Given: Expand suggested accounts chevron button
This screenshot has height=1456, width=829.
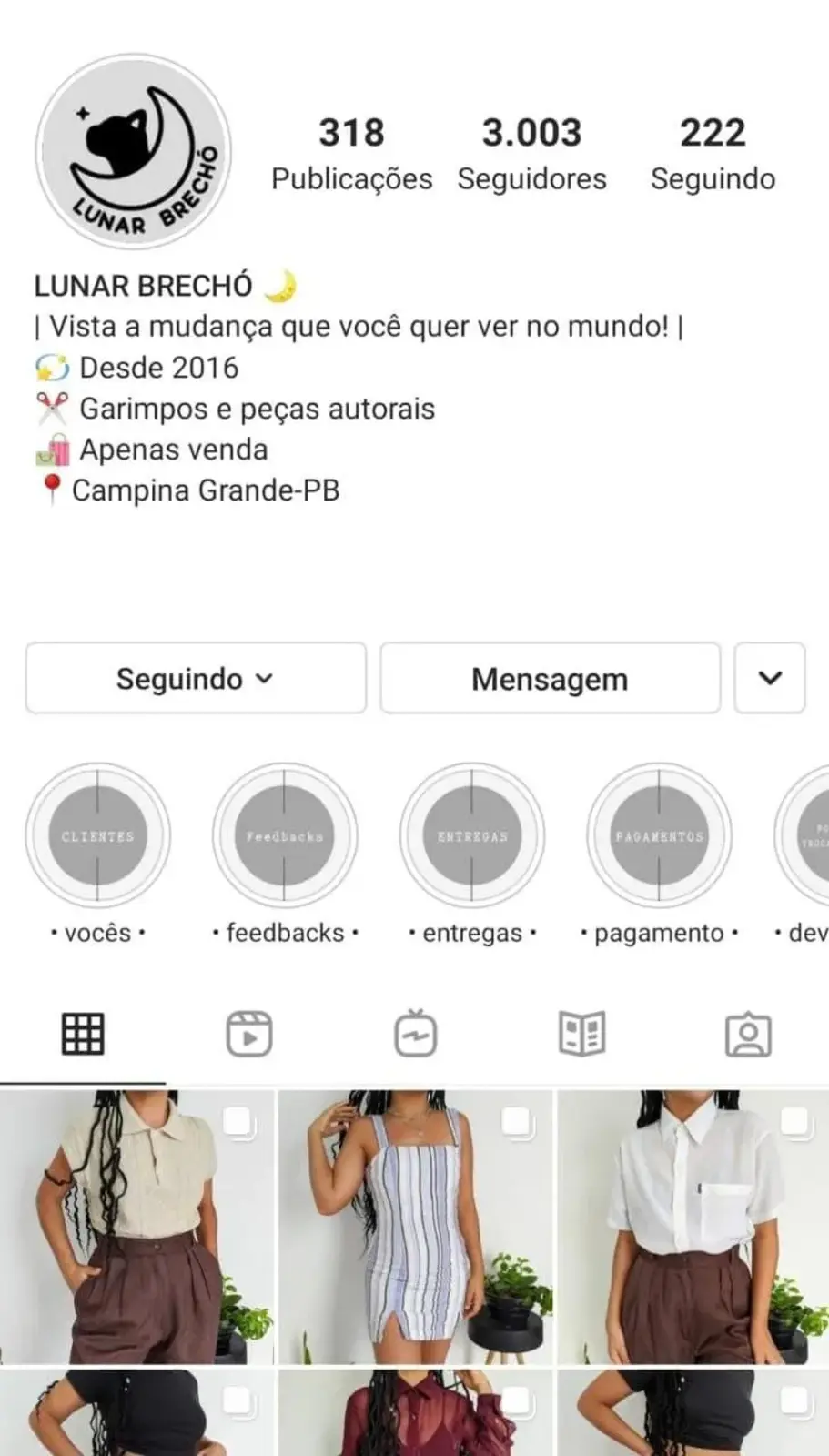Looking at the screenshot, I should tap(770, 679).
